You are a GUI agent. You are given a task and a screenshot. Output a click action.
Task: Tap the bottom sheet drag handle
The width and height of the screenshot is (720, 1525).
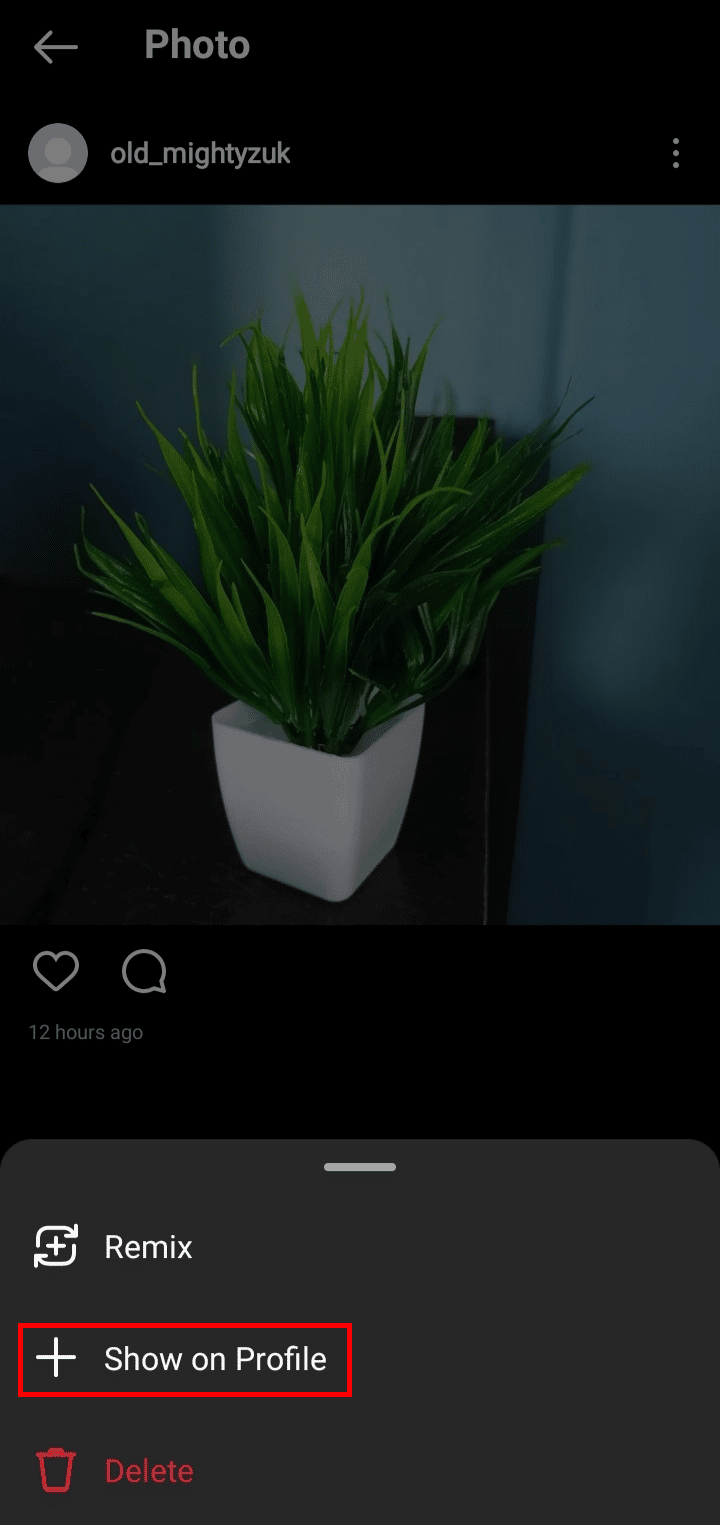[360, 1167]
